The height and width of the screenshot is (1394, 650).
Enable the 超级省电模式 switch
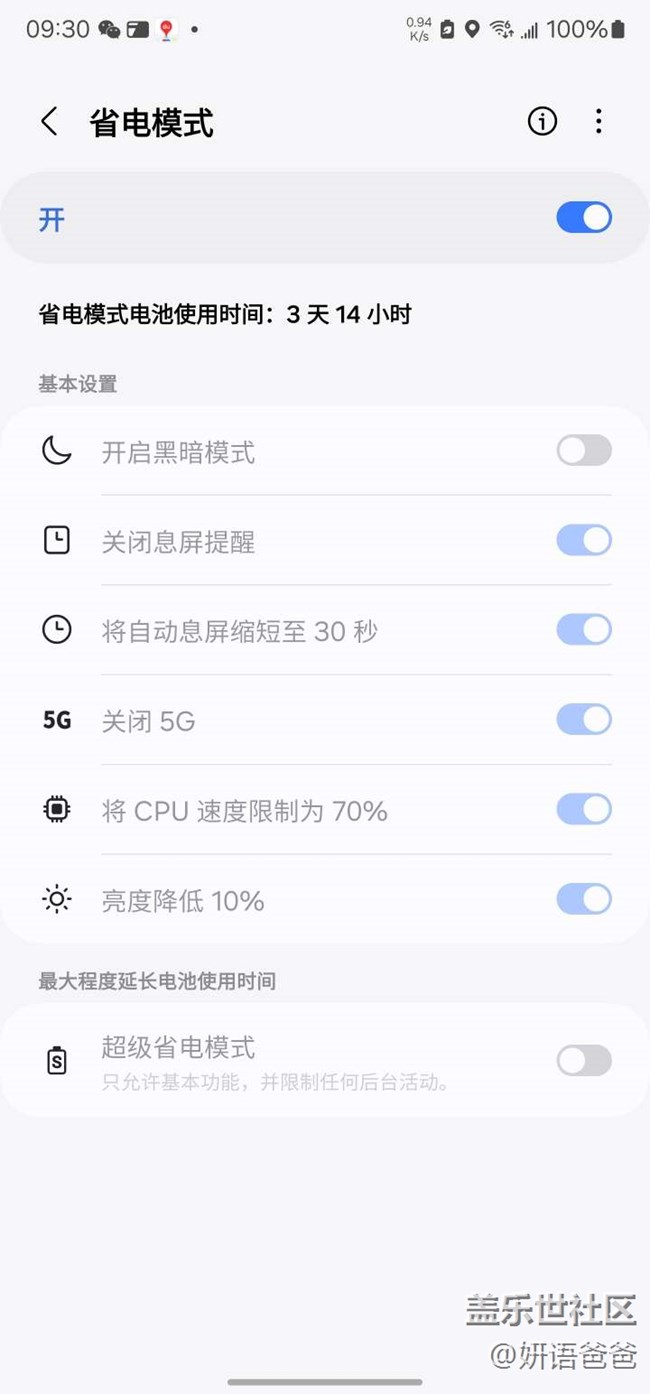click(584, 1060)
